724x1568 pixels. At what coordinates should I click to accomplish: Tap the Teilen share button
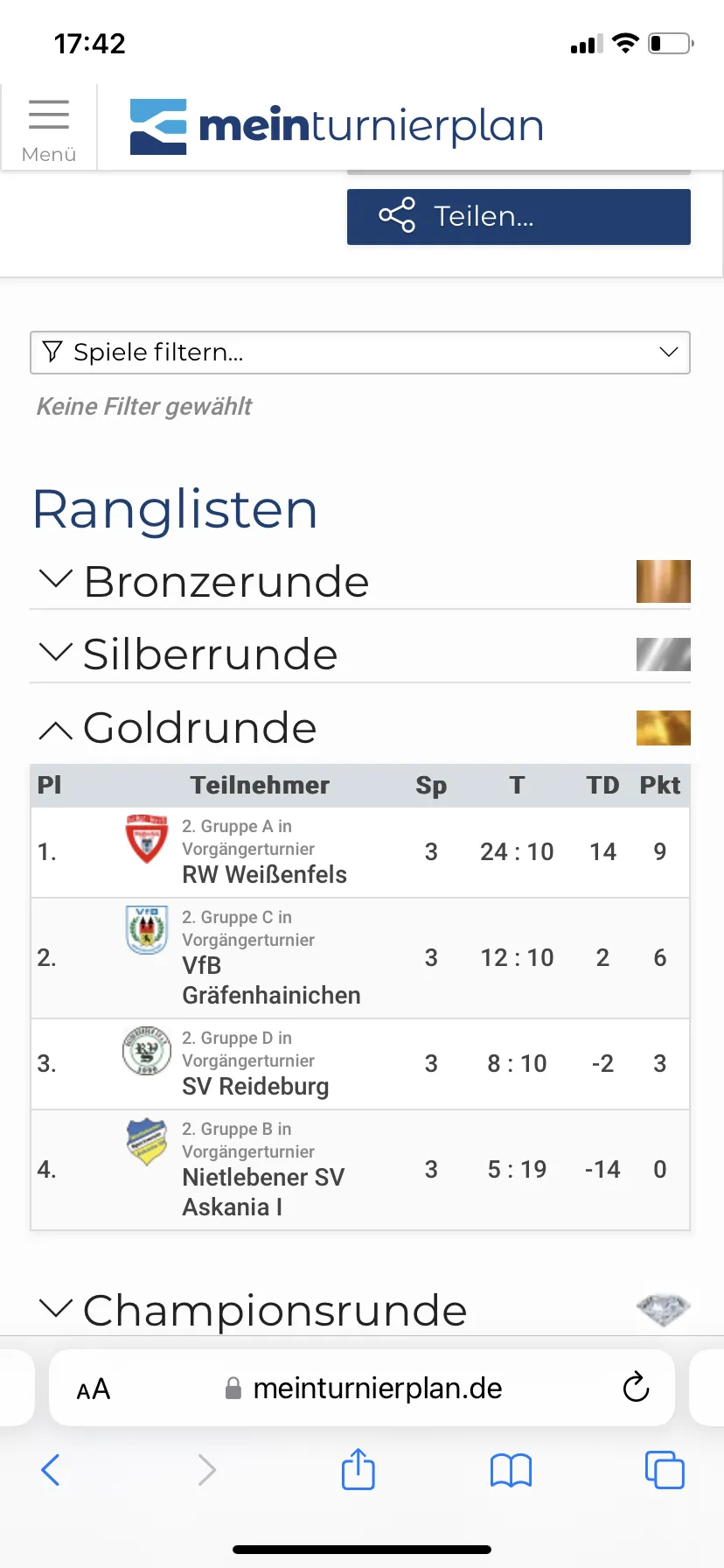click(x=519, y=216)
